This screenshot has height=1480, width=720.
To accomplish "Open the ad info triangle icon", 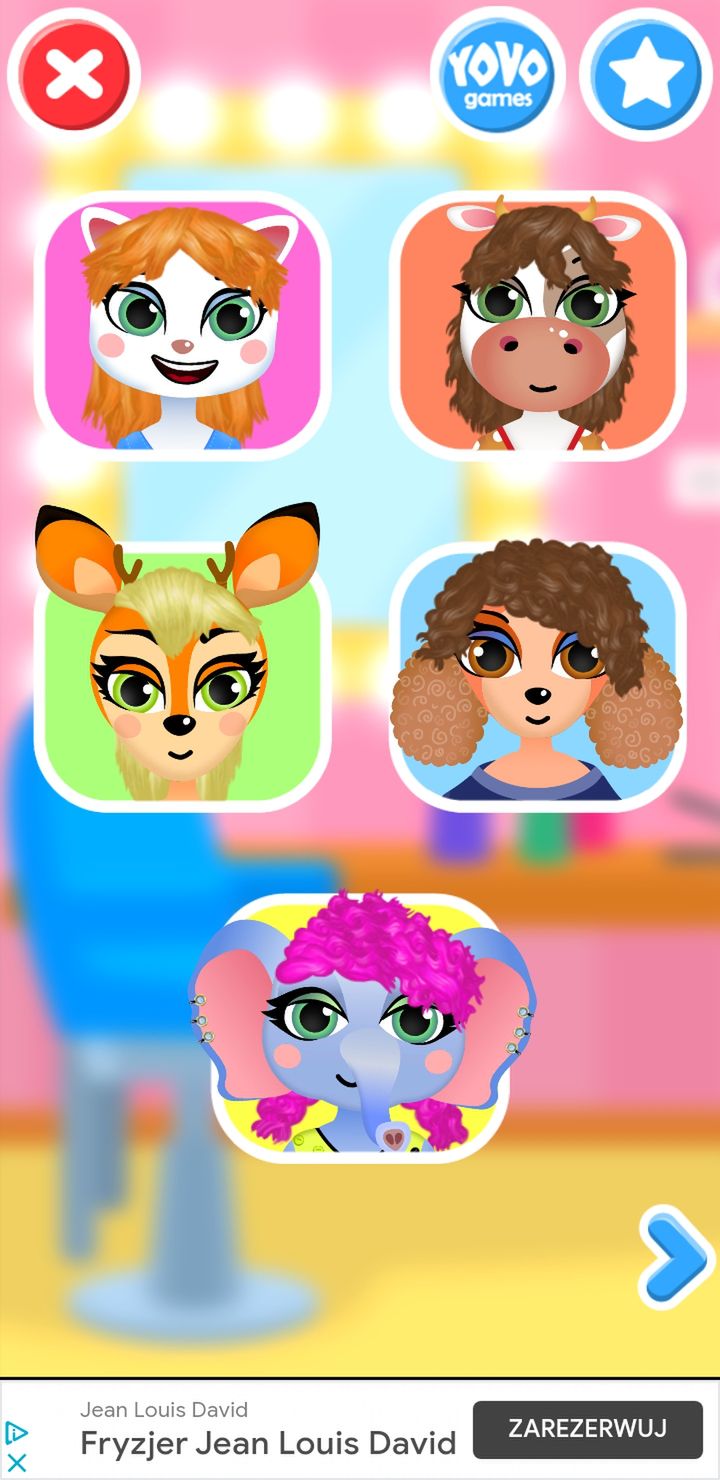I will 17,1432.
